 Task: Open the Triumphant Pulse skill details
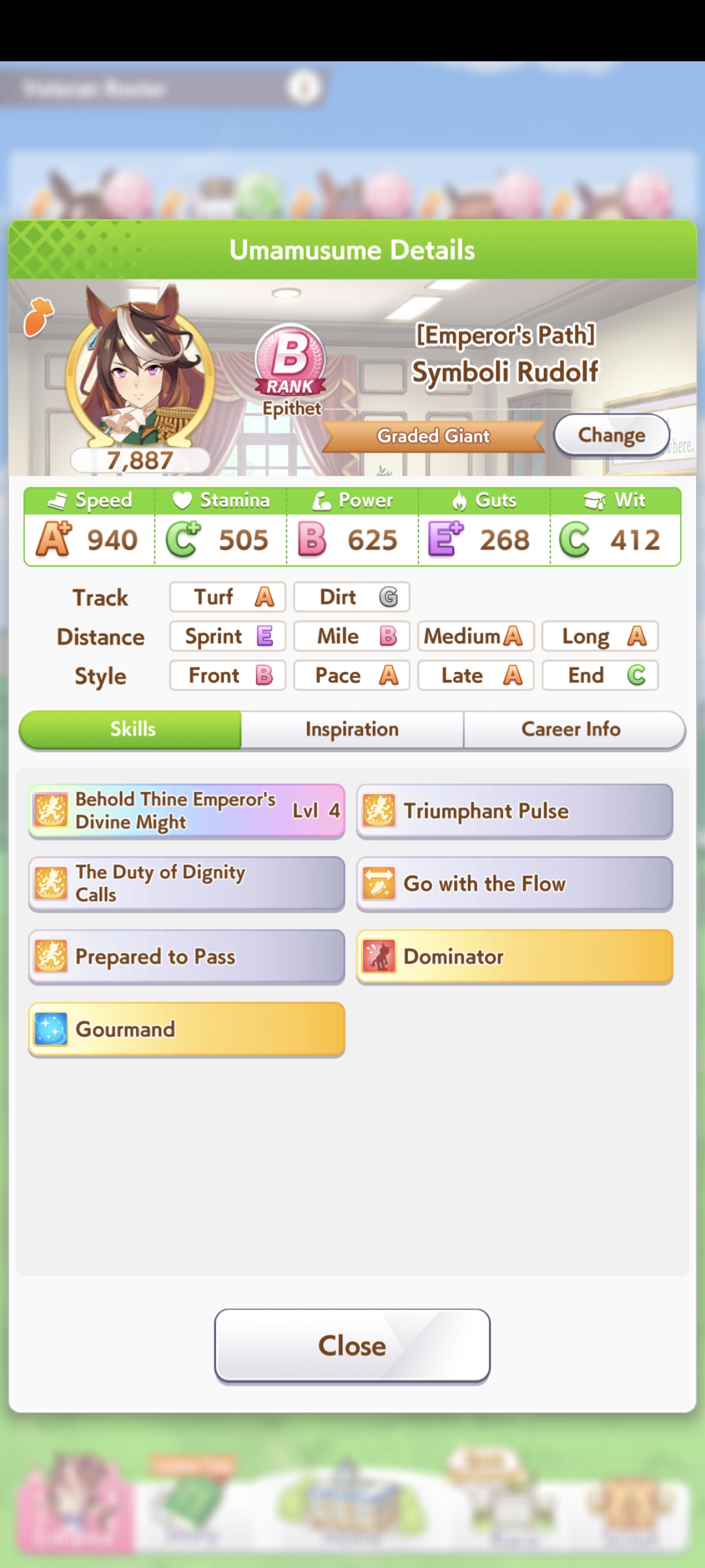pos(515,811)
